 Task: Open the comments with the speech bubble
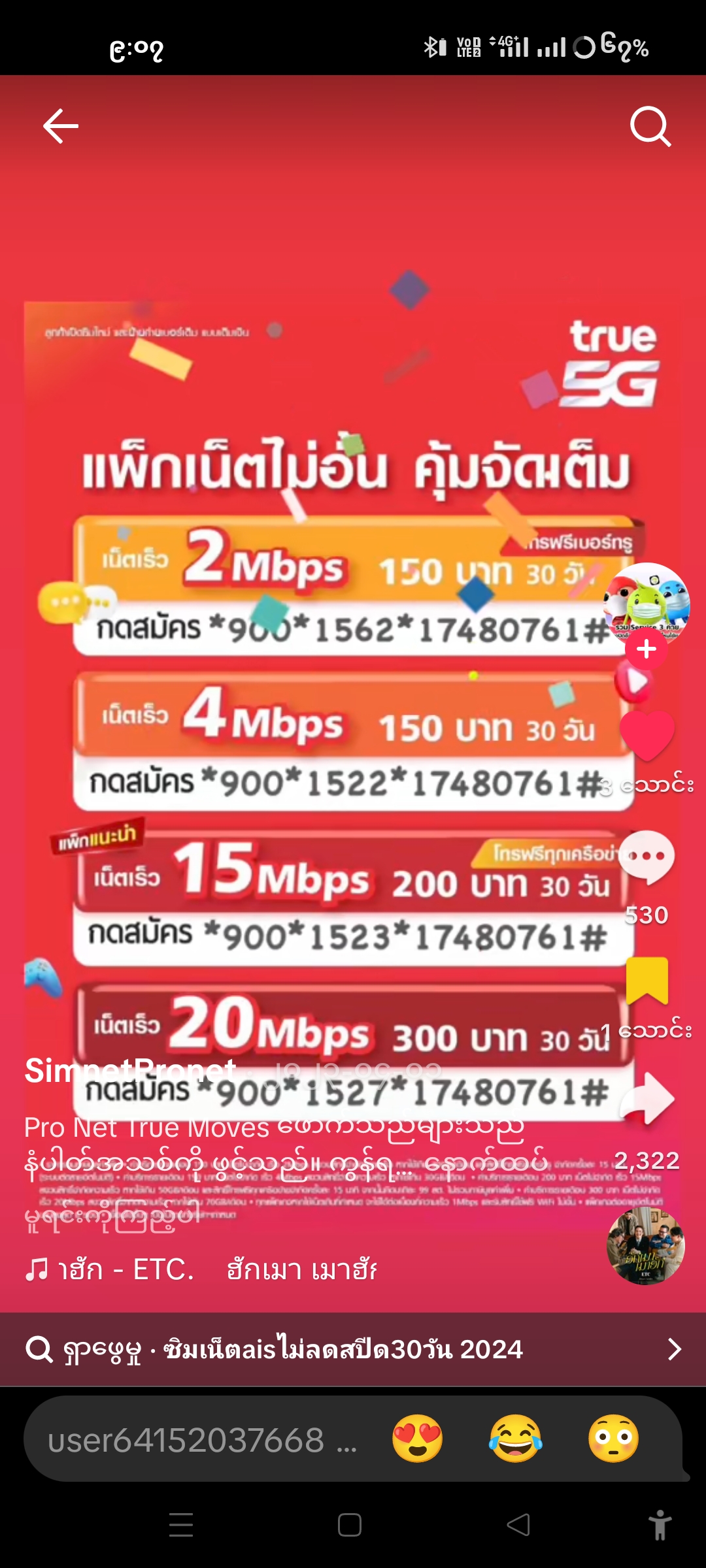tap(647, 857)
